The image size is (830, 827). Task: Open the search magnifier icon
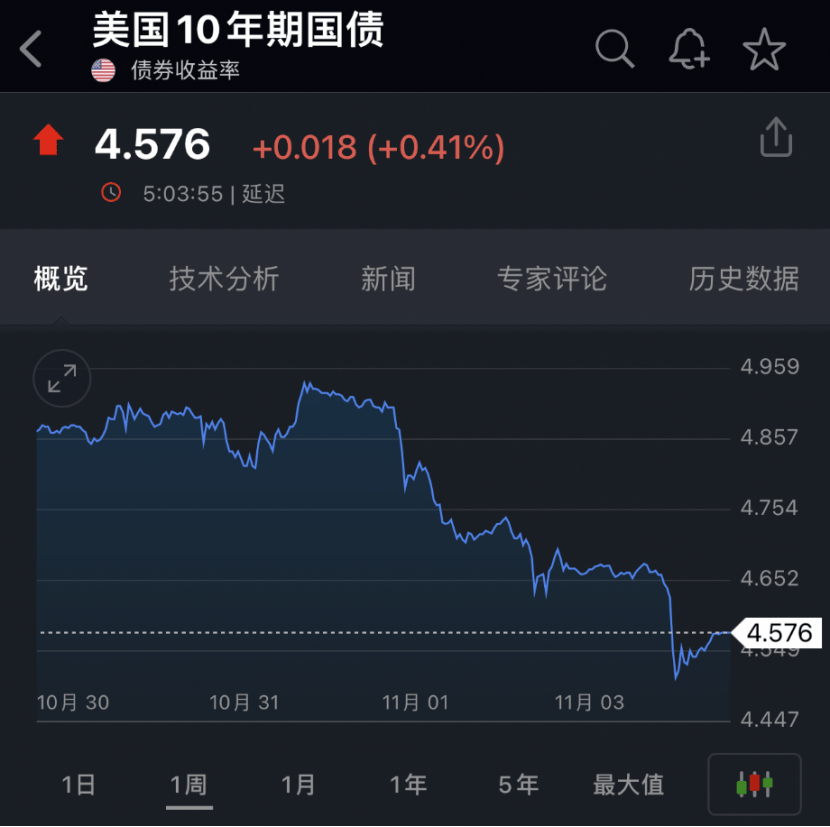[x=614, y=48]
